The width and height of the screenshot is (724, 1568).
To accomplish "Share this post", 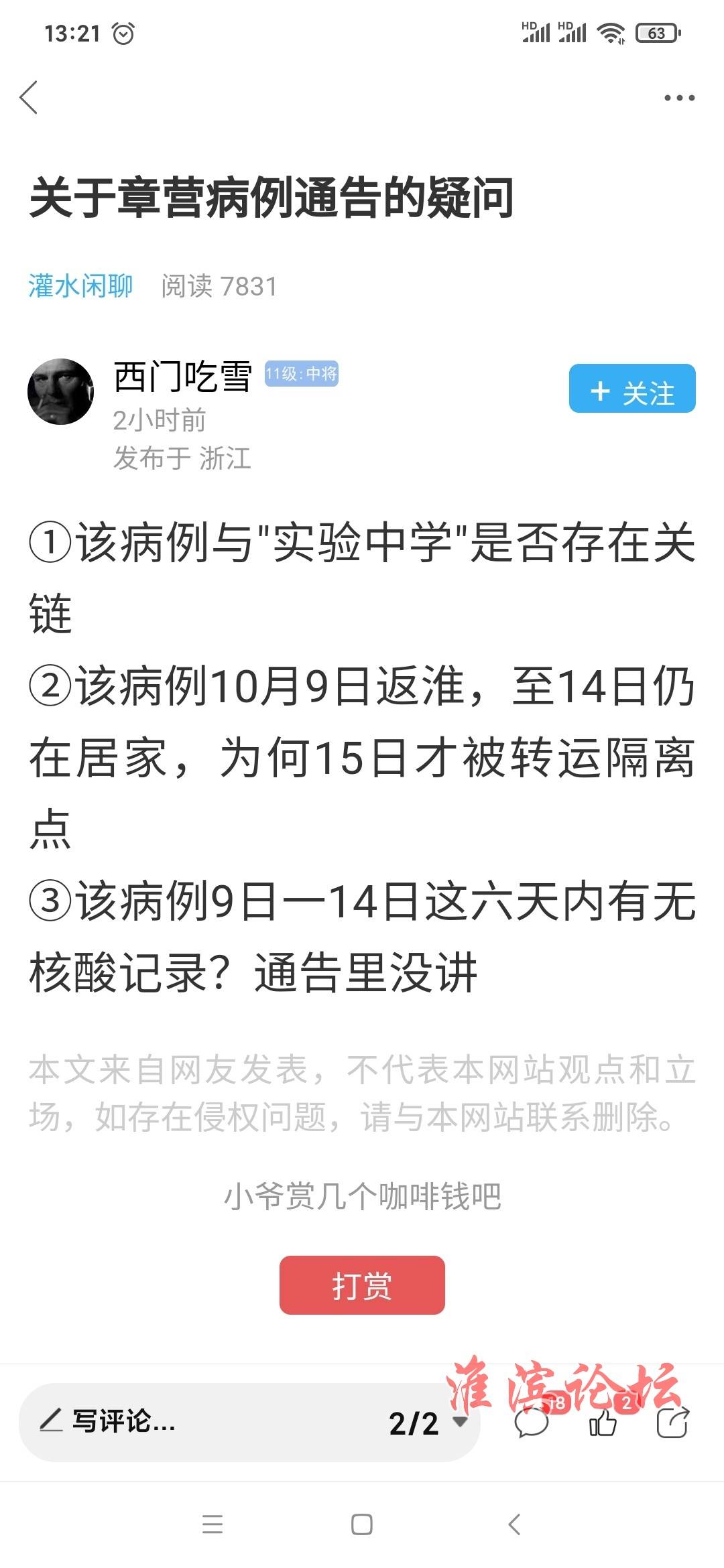I will (672, 1422).
